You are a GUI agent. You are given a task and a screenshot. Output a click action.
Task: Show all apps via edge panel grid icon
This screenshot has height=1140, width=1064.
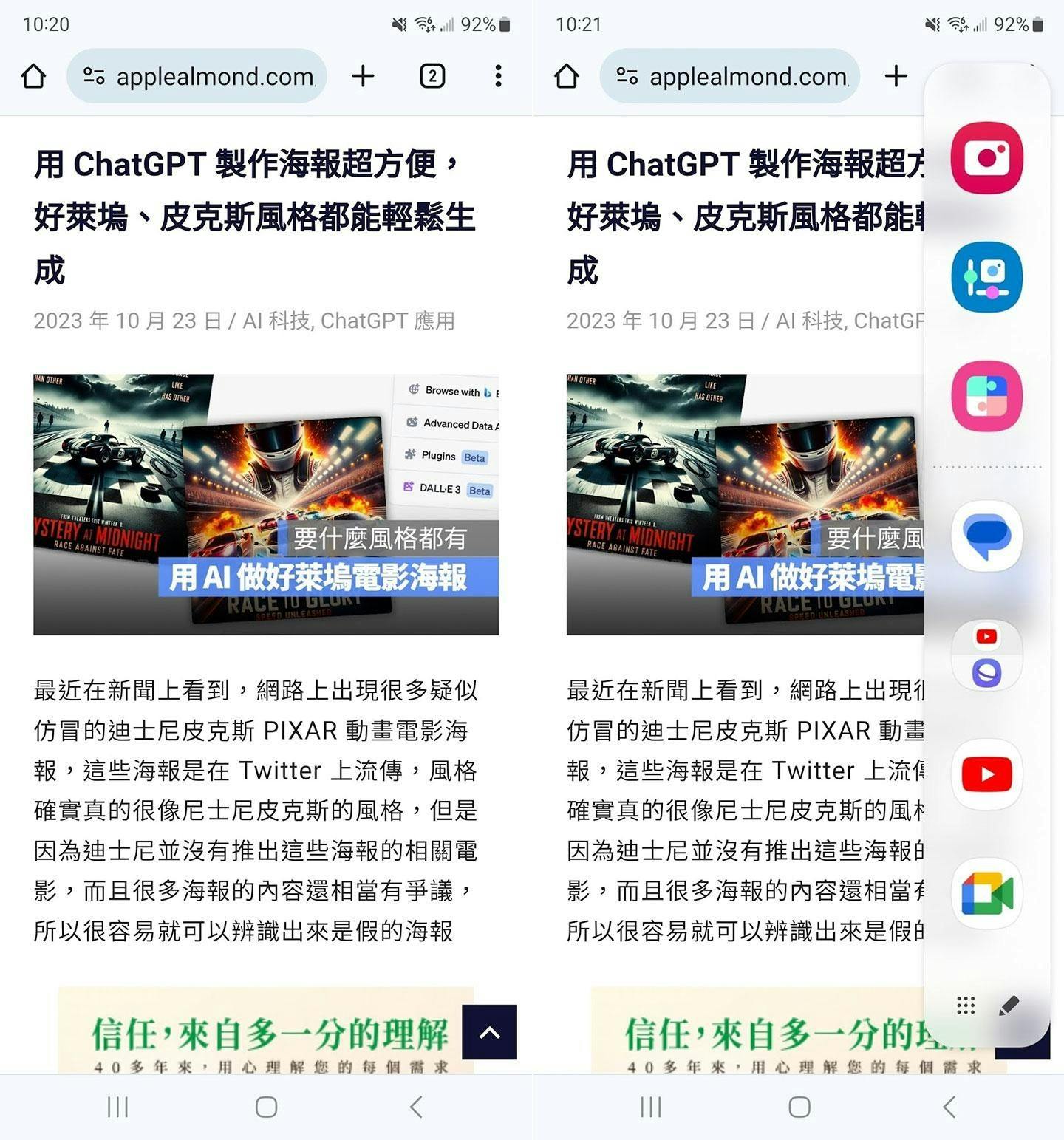966,1006
